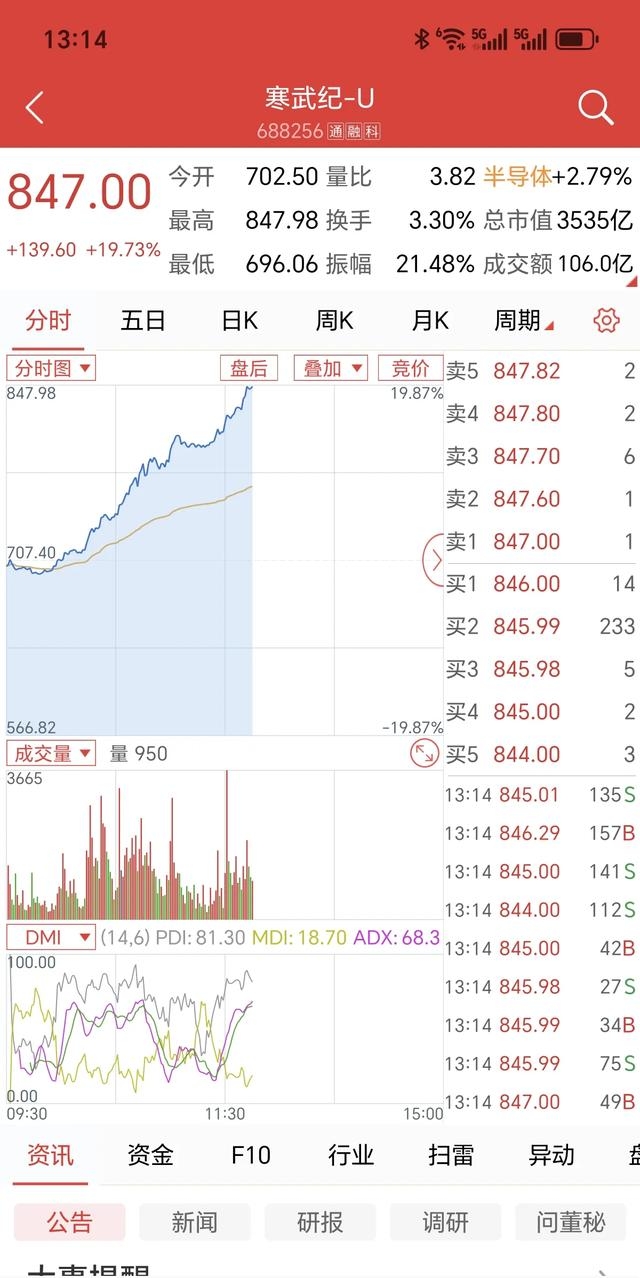
Task: Tap the 竞价 auction button
Action: [410, 368]
